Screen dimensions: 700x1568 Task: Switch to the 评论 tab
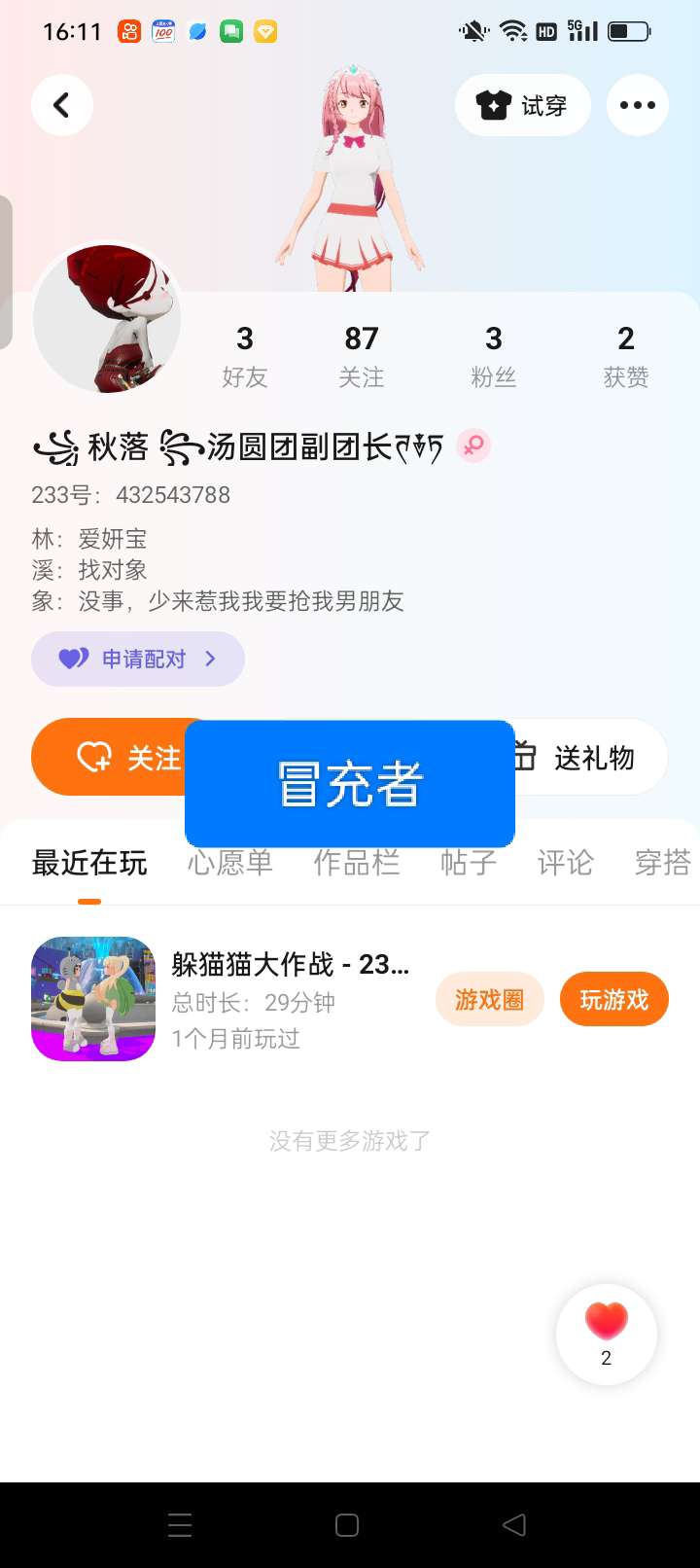pos(565,864)
